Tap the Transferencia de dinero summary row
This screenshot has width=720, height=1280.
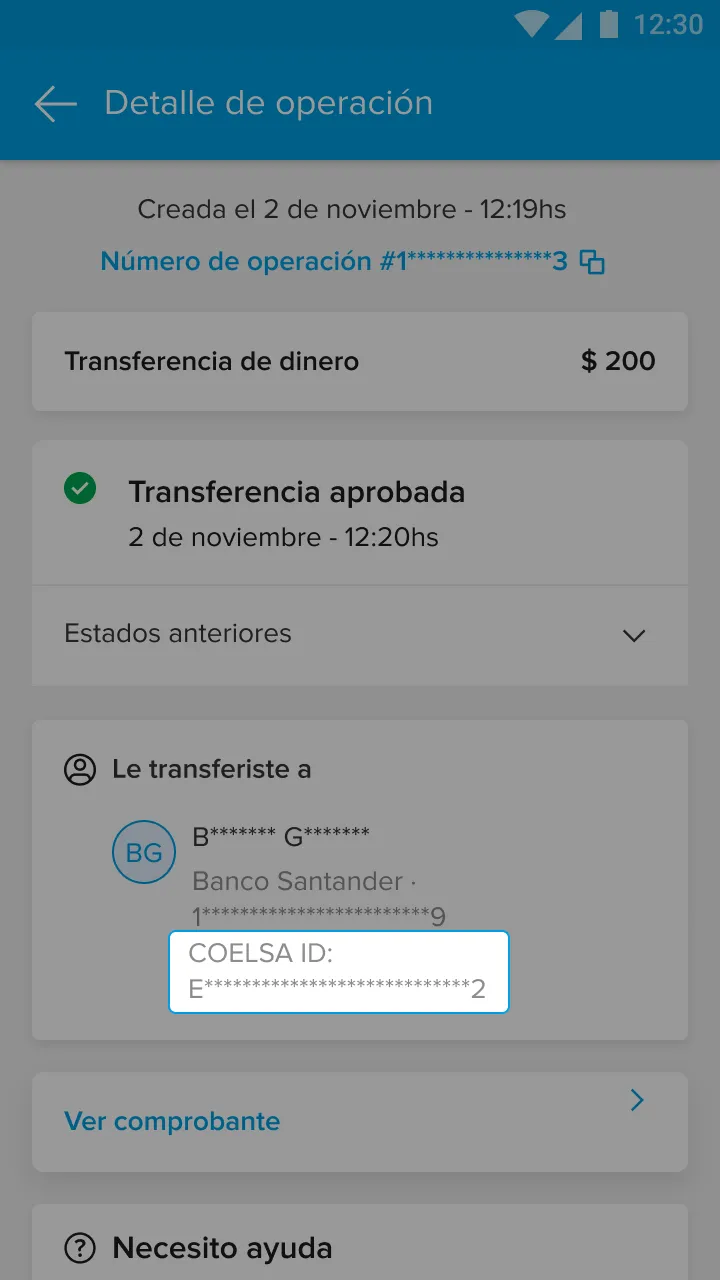tap(211, 362)
